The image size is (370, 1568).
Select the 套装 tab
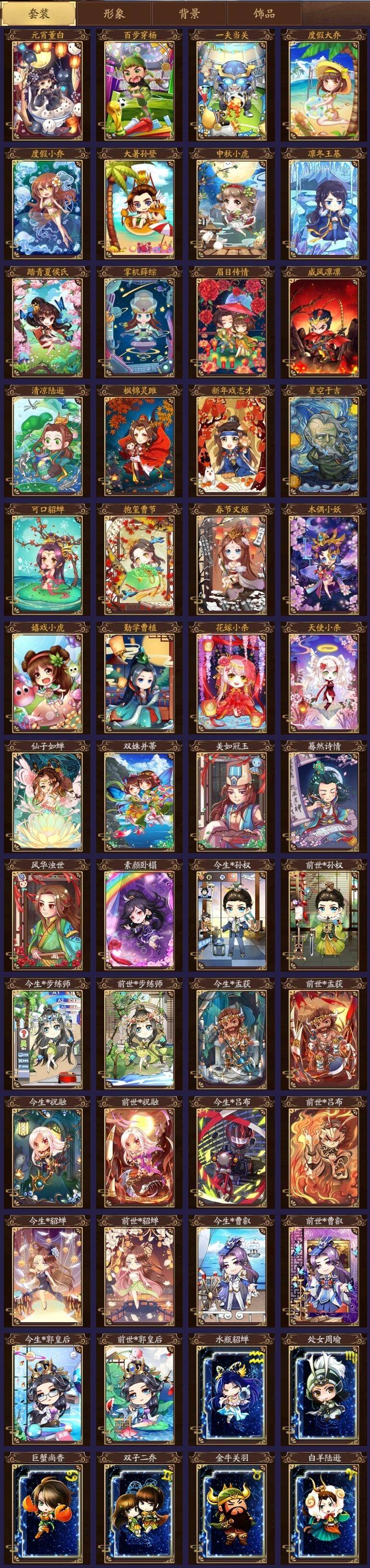point(39,13)
